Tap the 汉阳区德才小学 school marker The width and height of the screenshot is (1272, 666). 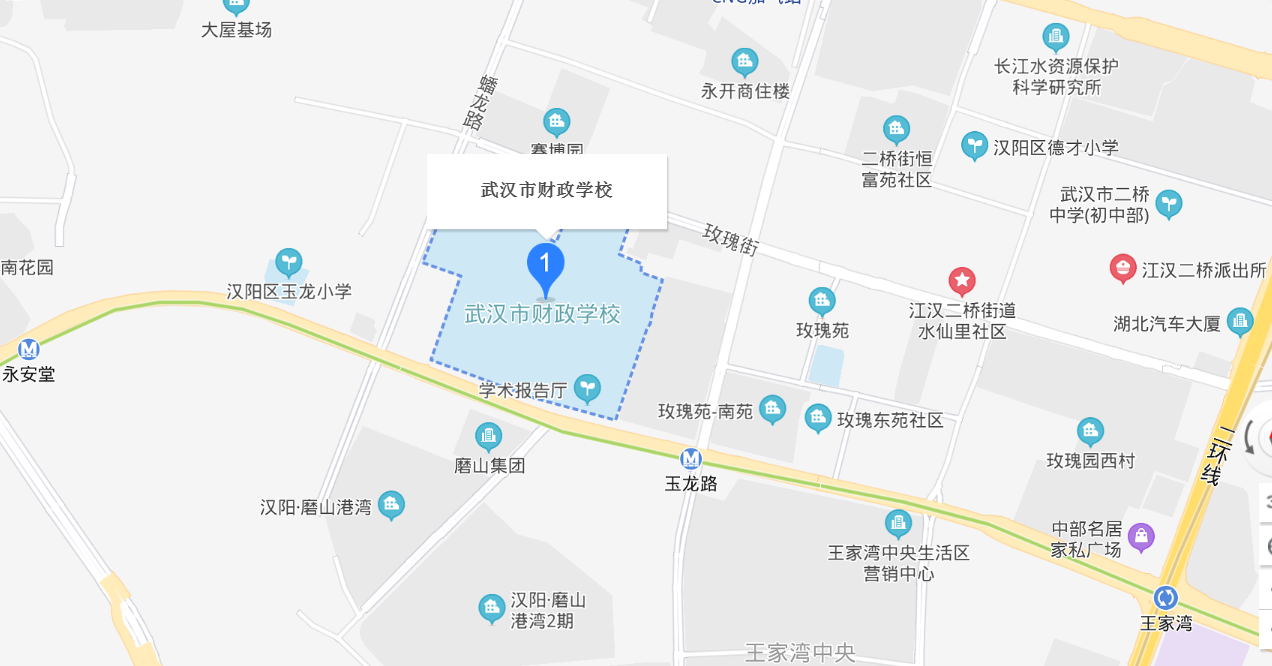(974, 146)
